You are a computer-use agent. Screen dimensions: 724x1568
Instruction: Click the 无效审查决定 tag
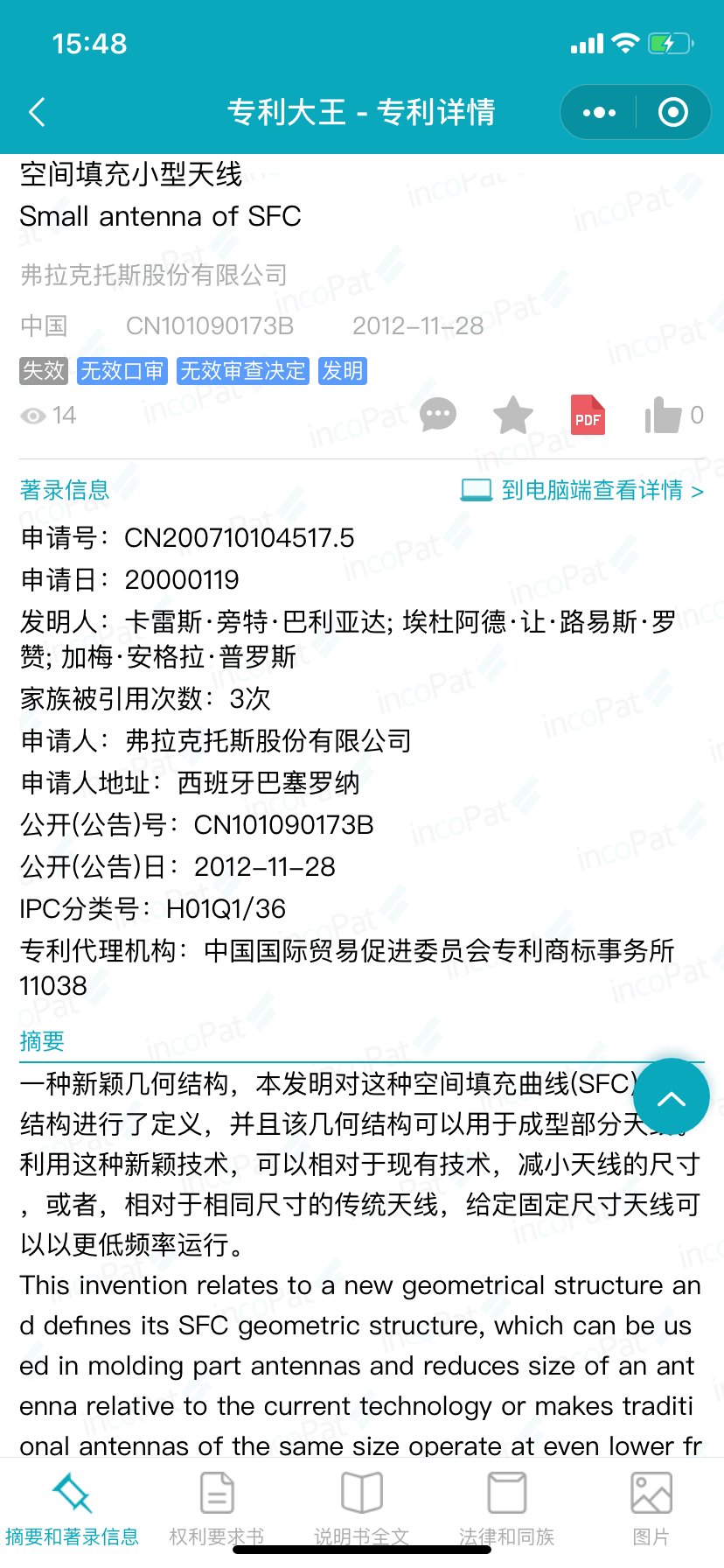coord(243,370)
